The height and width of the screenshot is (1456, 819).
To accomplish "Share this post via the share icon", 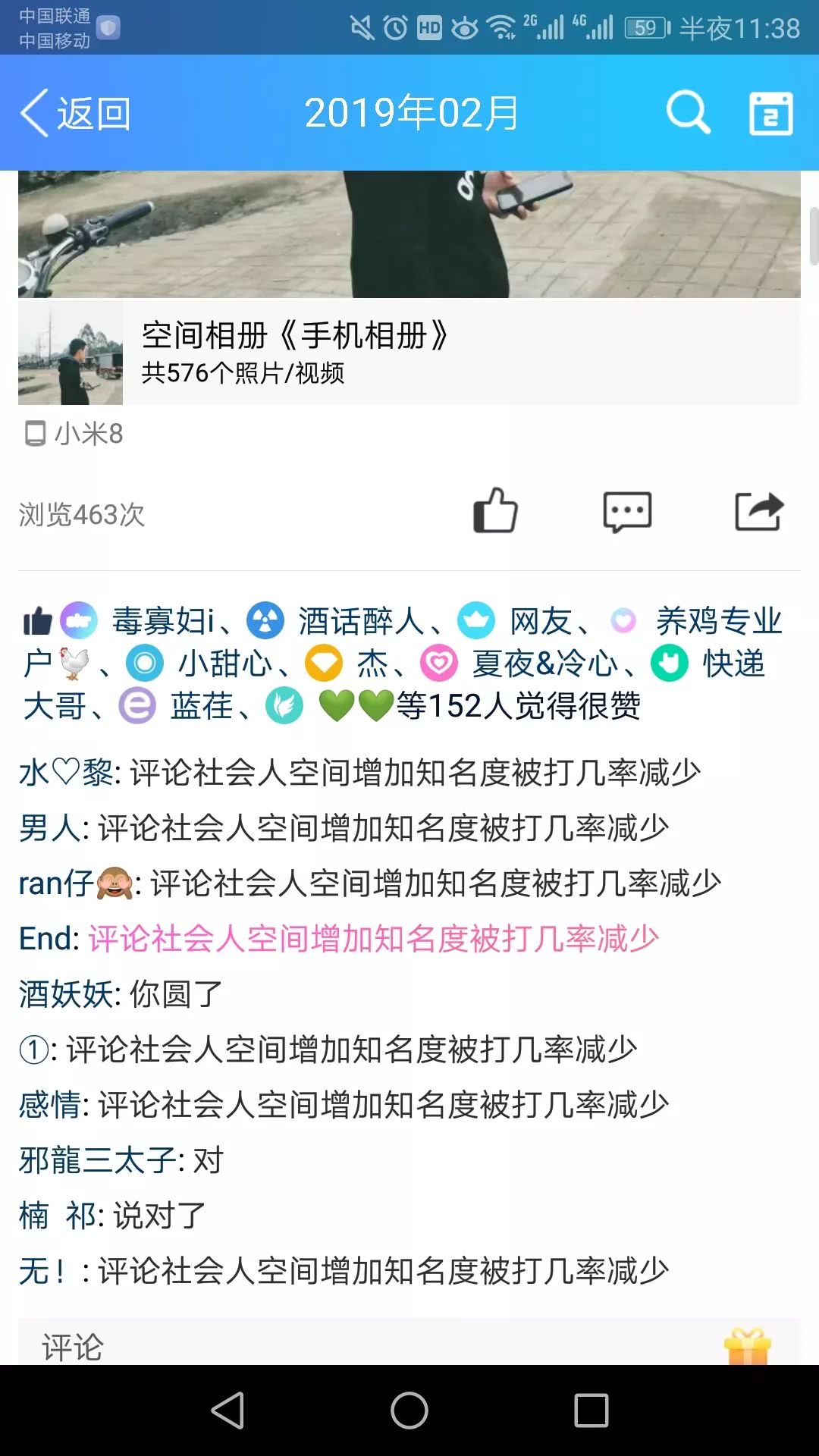I will (x=758, y=511).
